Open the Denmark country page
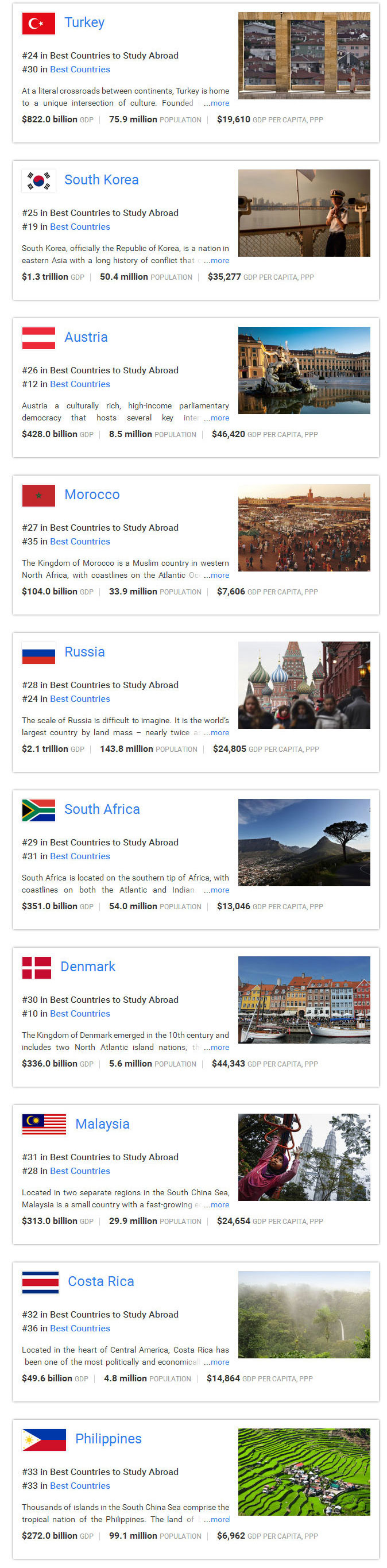This screenshot has width=387, height=1568. [x=88, y=967]
